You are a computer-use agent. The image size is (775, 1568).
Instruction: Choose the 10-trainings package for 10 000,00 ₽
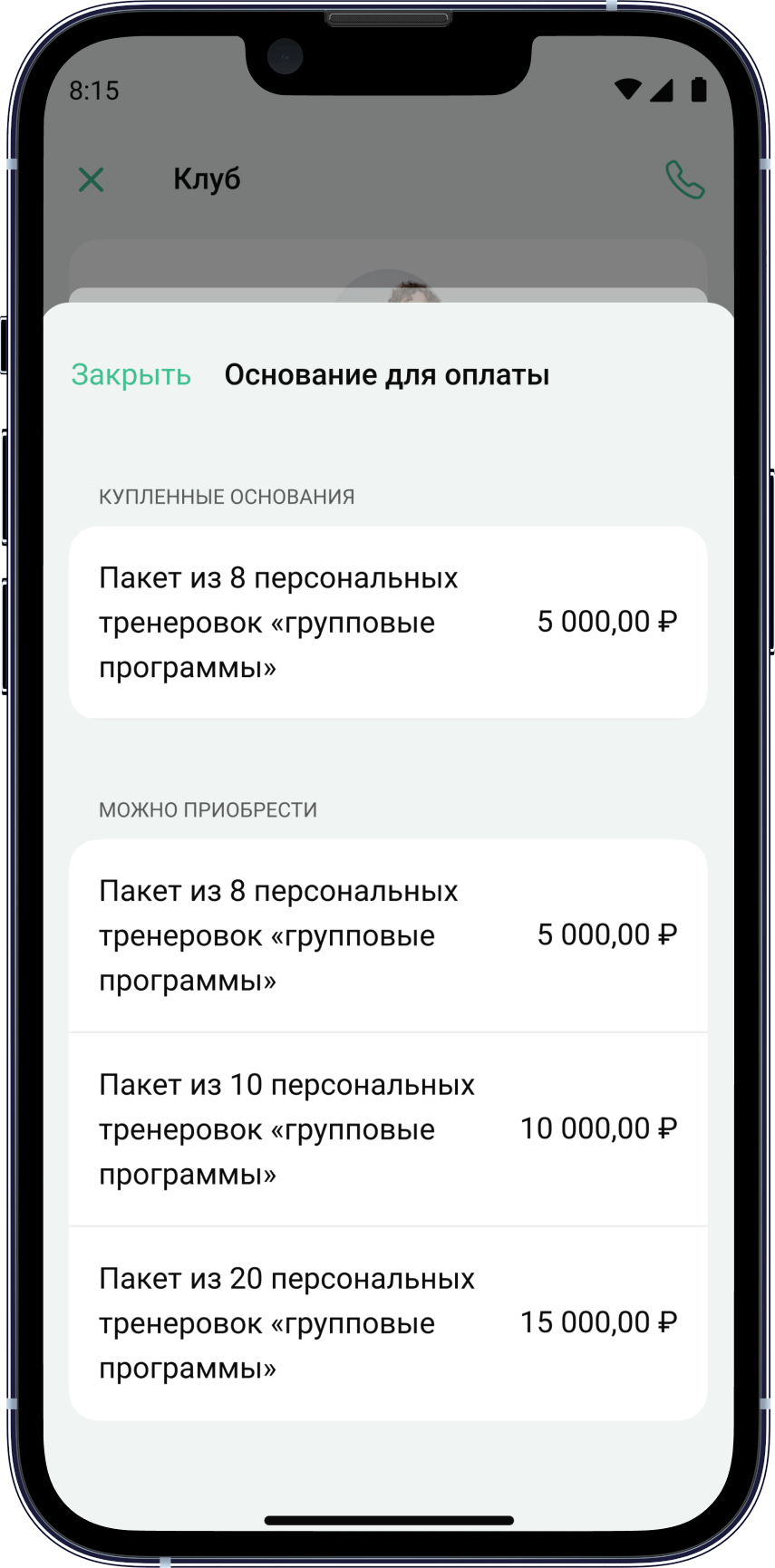click(x=387, y=1128)
